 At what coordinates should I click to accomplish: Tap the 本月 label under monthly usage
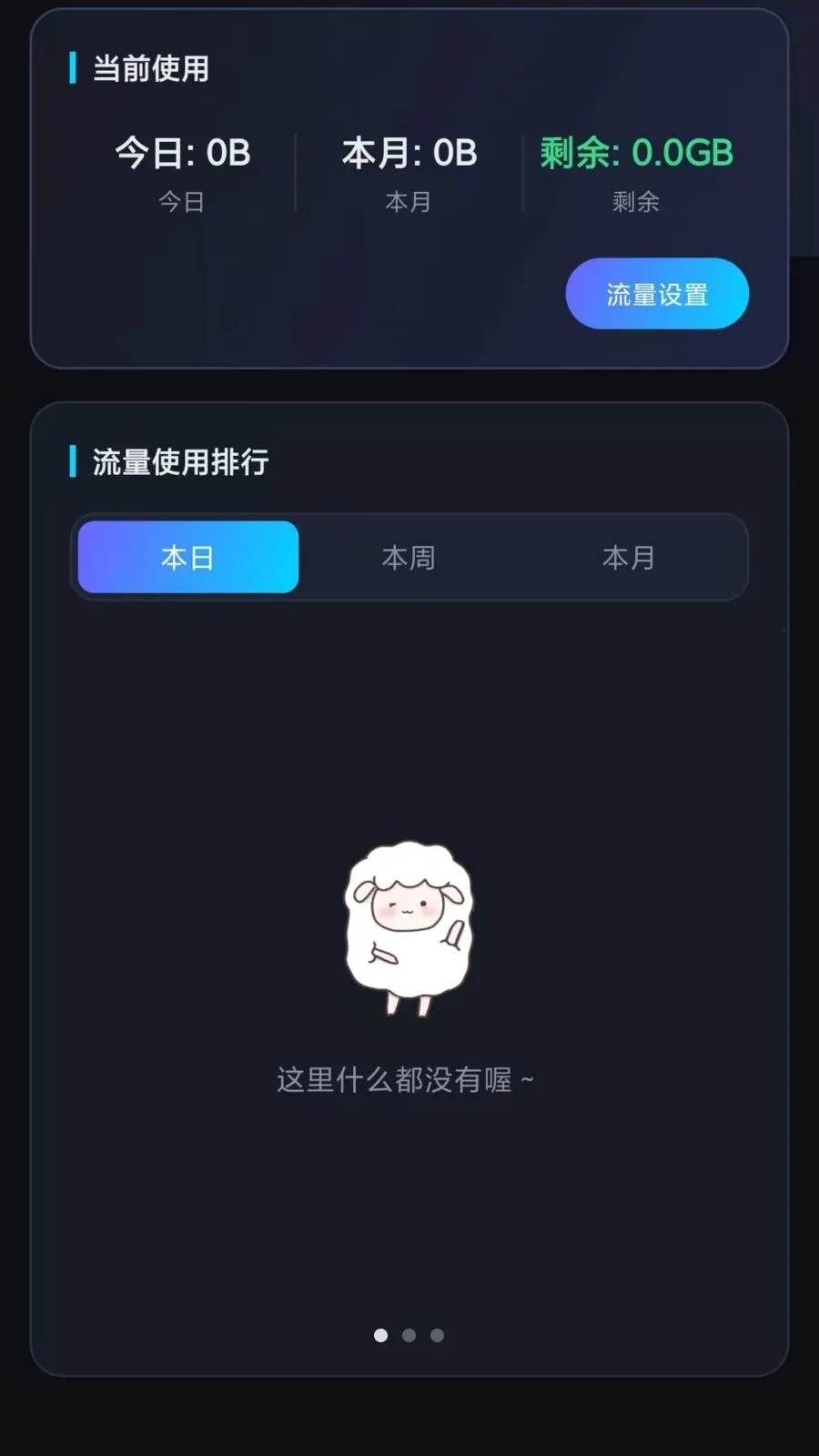tap(408, 202)
